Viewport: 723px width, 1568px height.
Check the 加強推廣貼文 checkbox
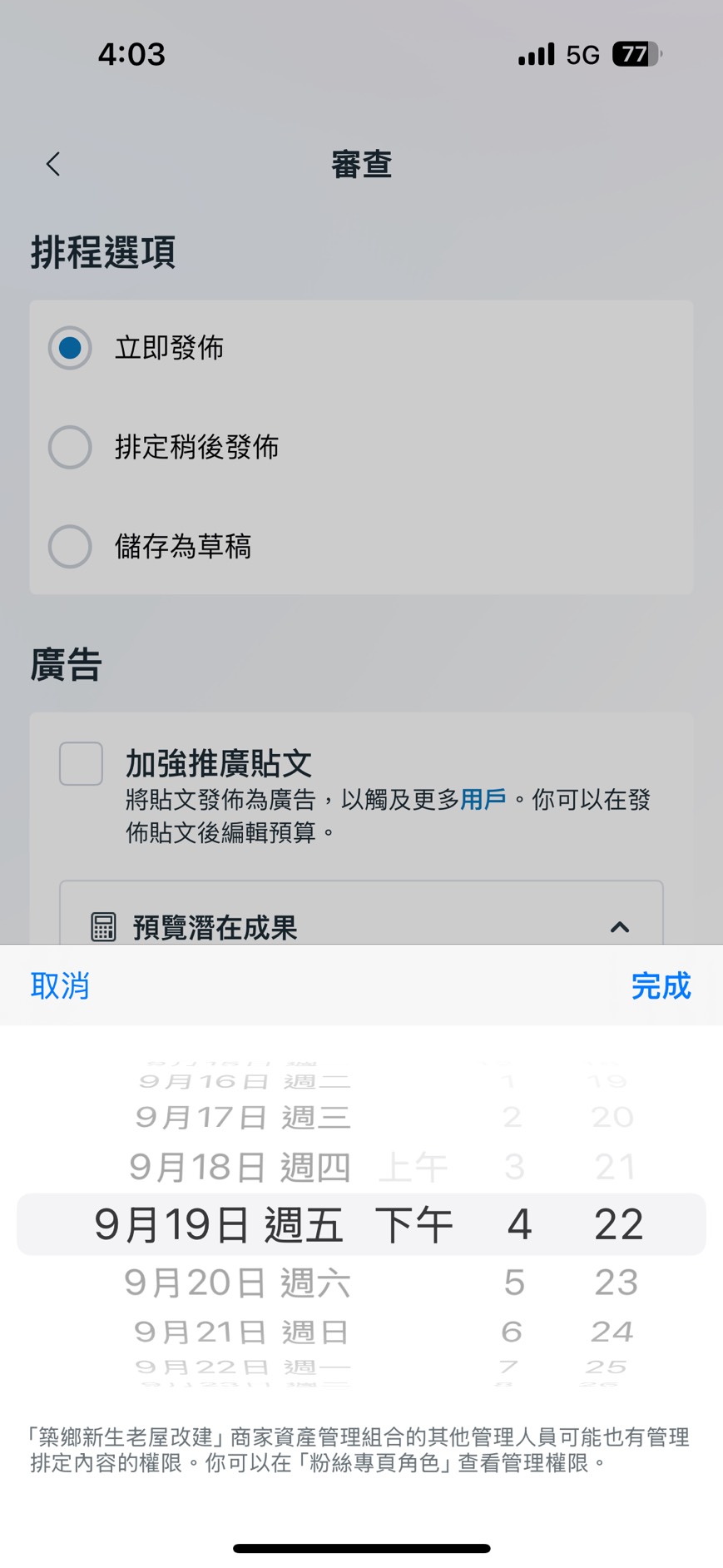coord(81,764)
